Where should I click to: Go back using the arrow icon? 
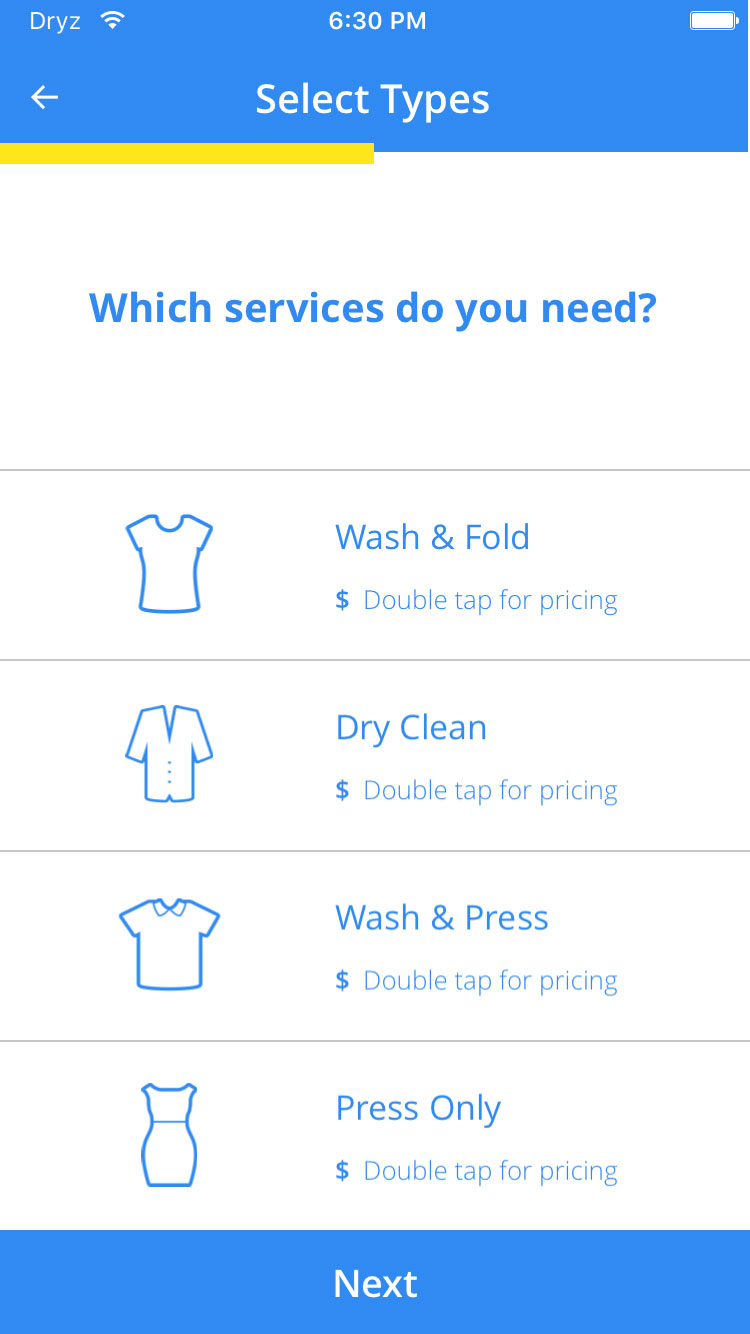point(45,97)
